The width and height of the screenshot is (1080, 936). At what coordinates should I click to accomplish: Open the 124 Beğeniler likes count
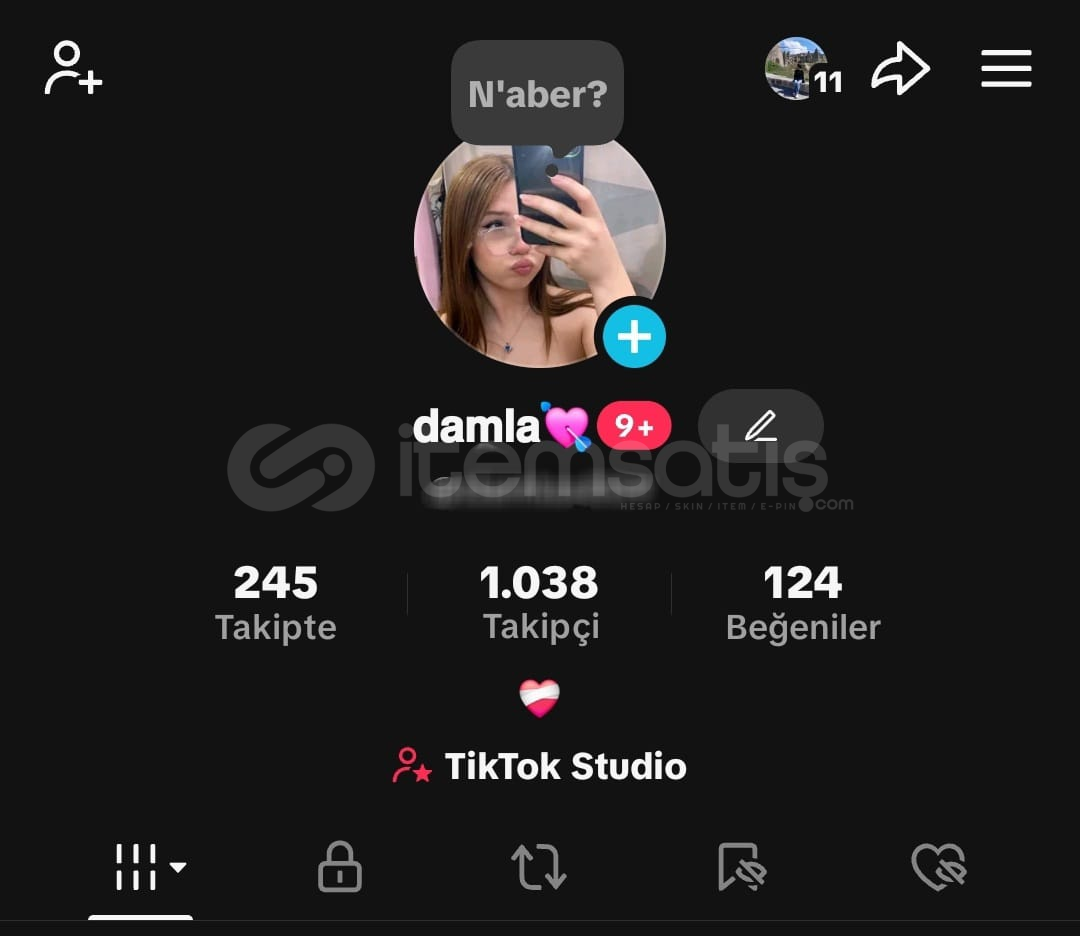[803, 602]
